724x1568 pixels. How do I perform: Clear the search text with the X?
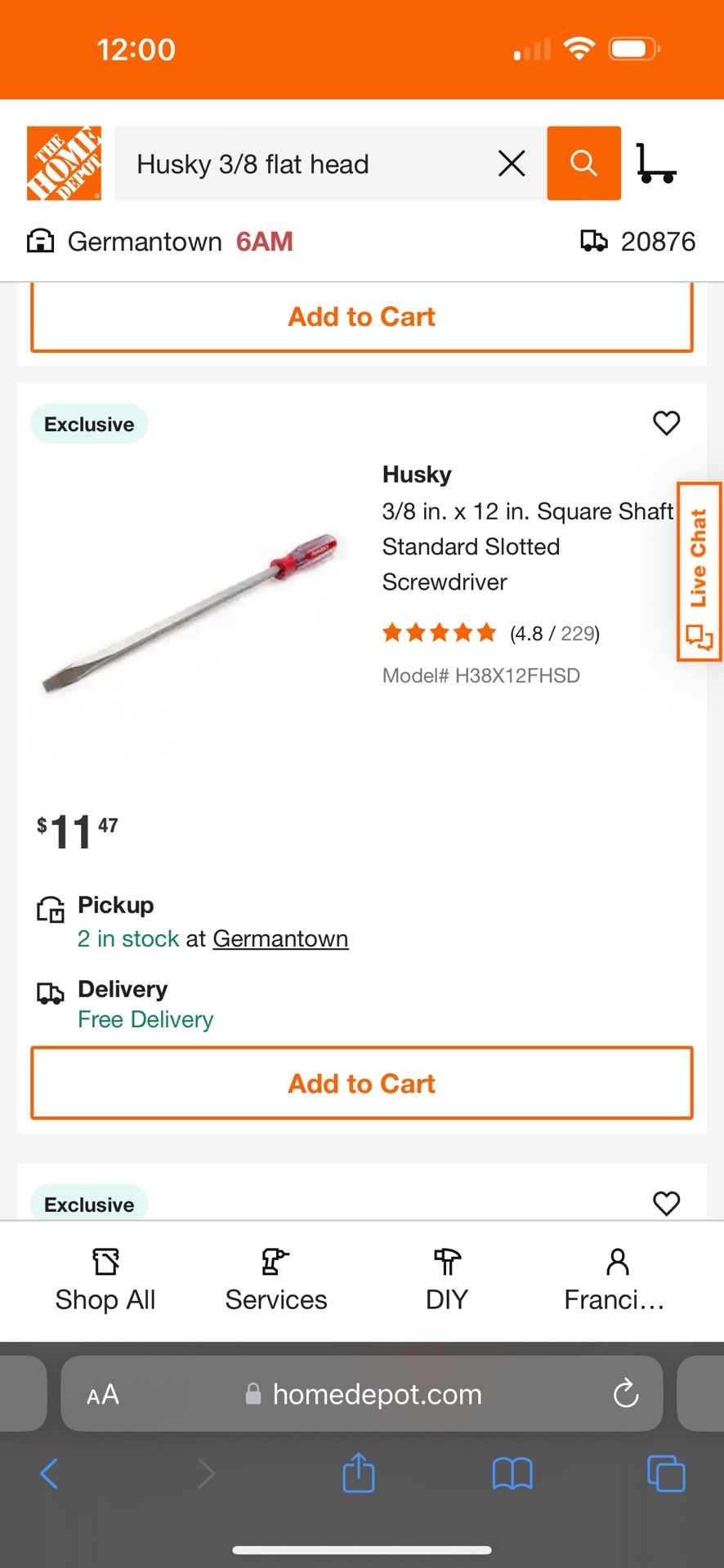(512, 164)
